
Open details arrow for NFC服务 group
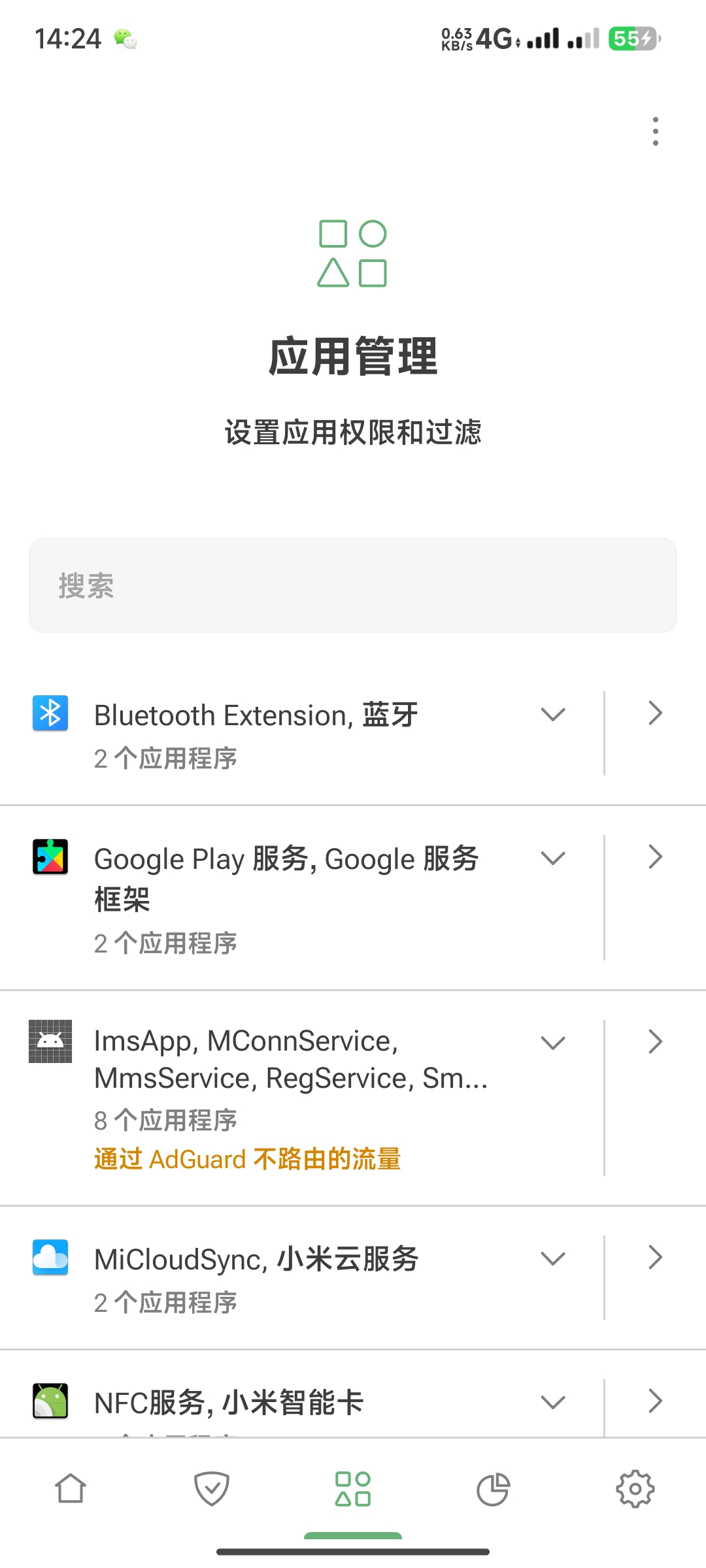[x=655, y=1401]
